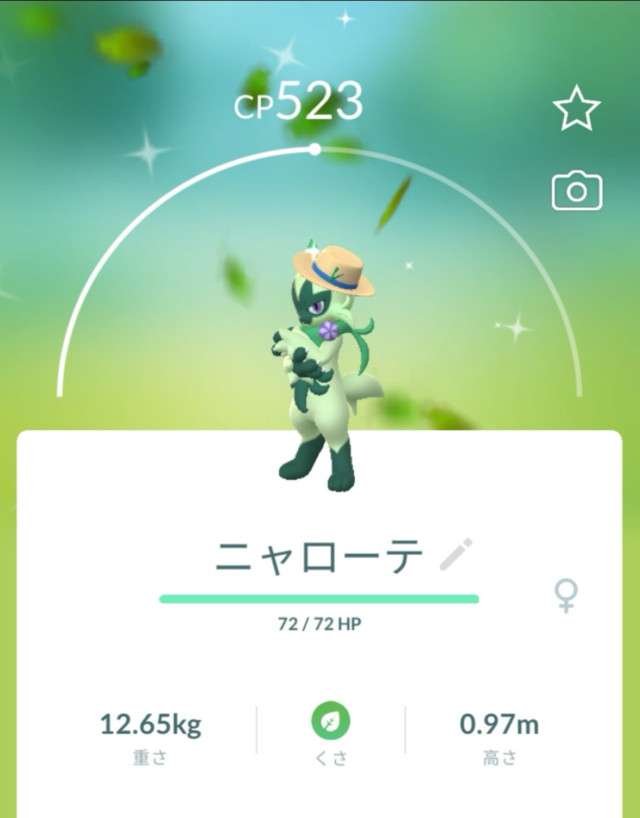Mark this Pokémon as favorite with the star
Image resolution: width=640 pixels, height=818 pixels.
click(577, 109)
